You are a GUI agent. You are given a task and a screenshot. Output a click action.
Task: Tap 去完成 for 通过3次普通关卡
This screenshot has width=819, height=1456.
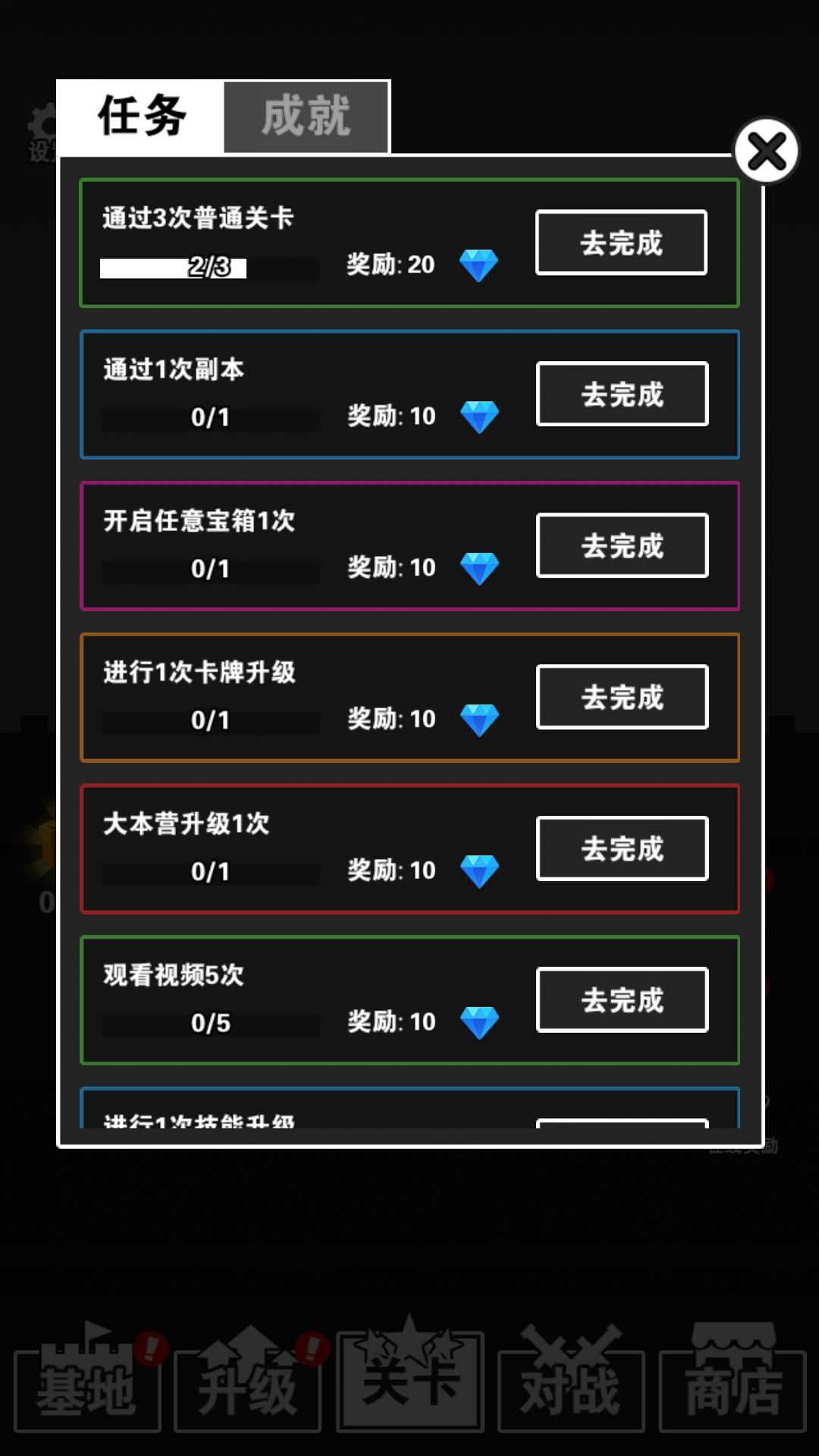[621, 243]
